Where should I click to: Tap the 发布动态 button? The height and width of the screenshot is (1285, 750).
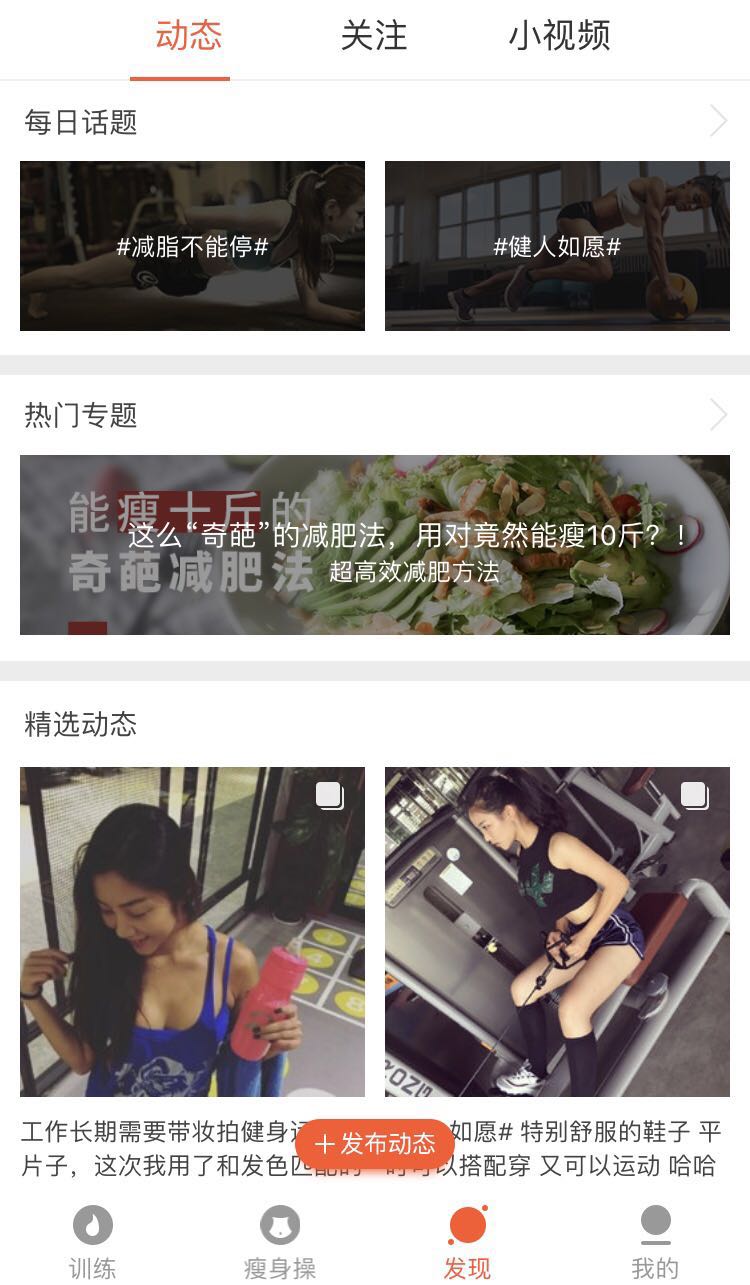(375, 1143)
